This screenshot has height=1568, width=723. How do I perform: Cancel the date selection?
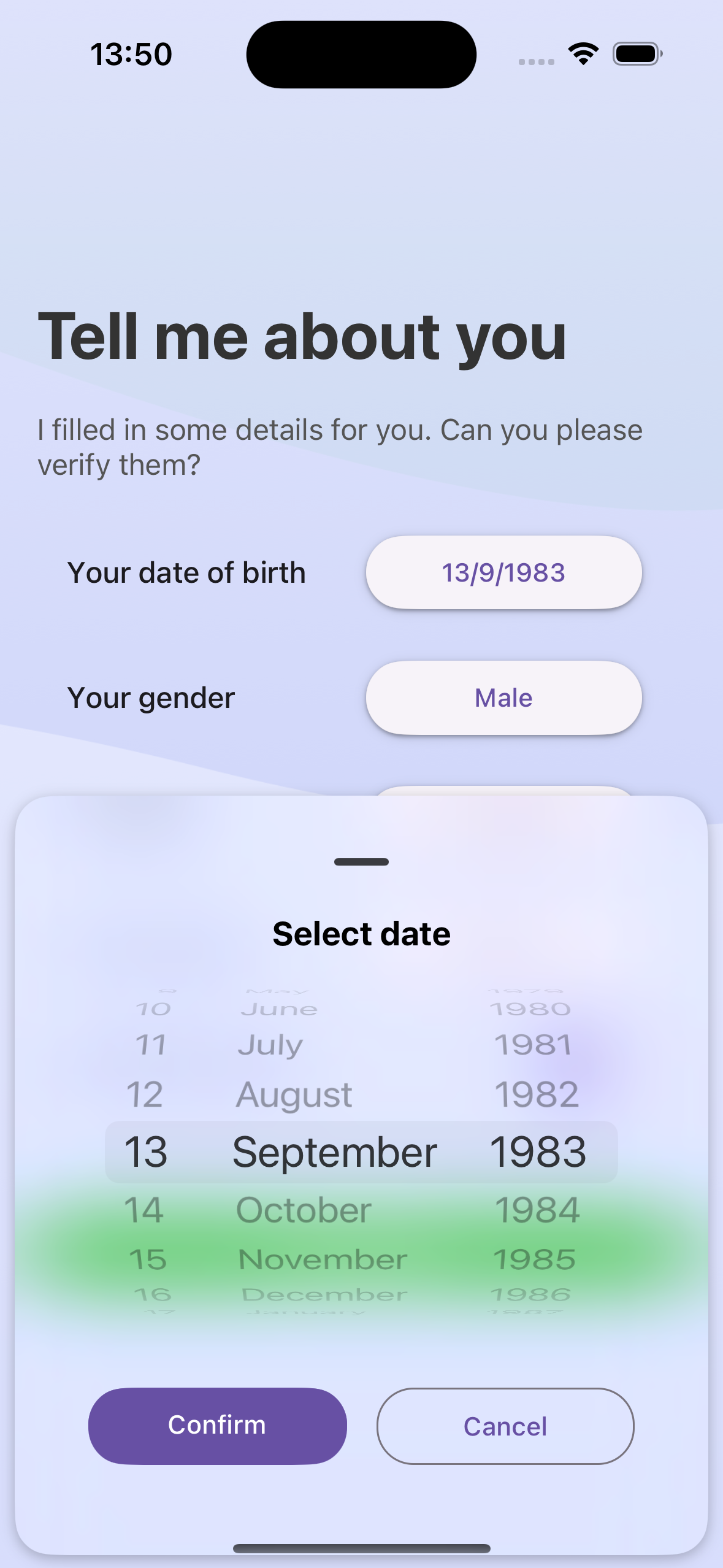[505, 1426]
